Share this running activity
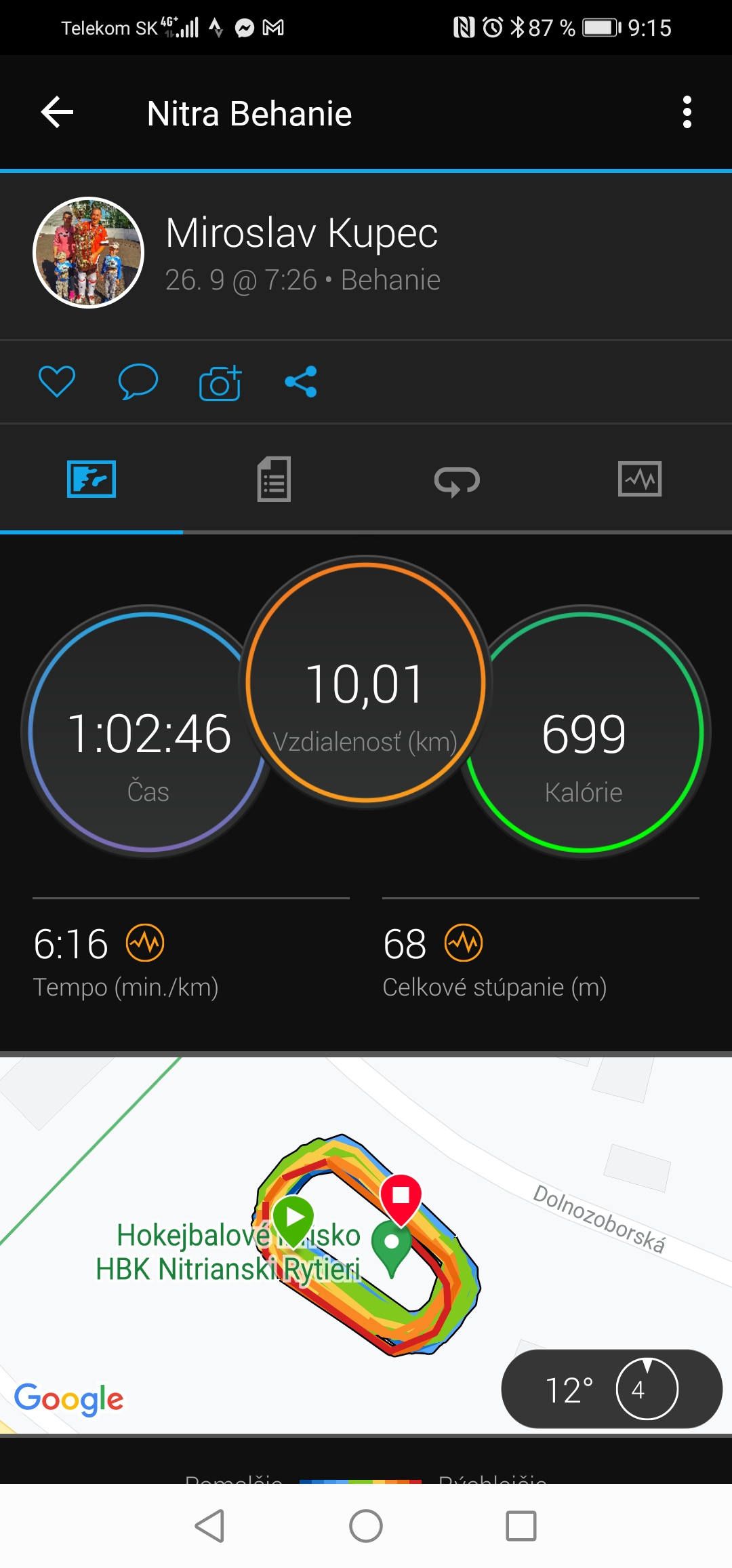This screenshot has width=732, height=1568. pos(301,381)
